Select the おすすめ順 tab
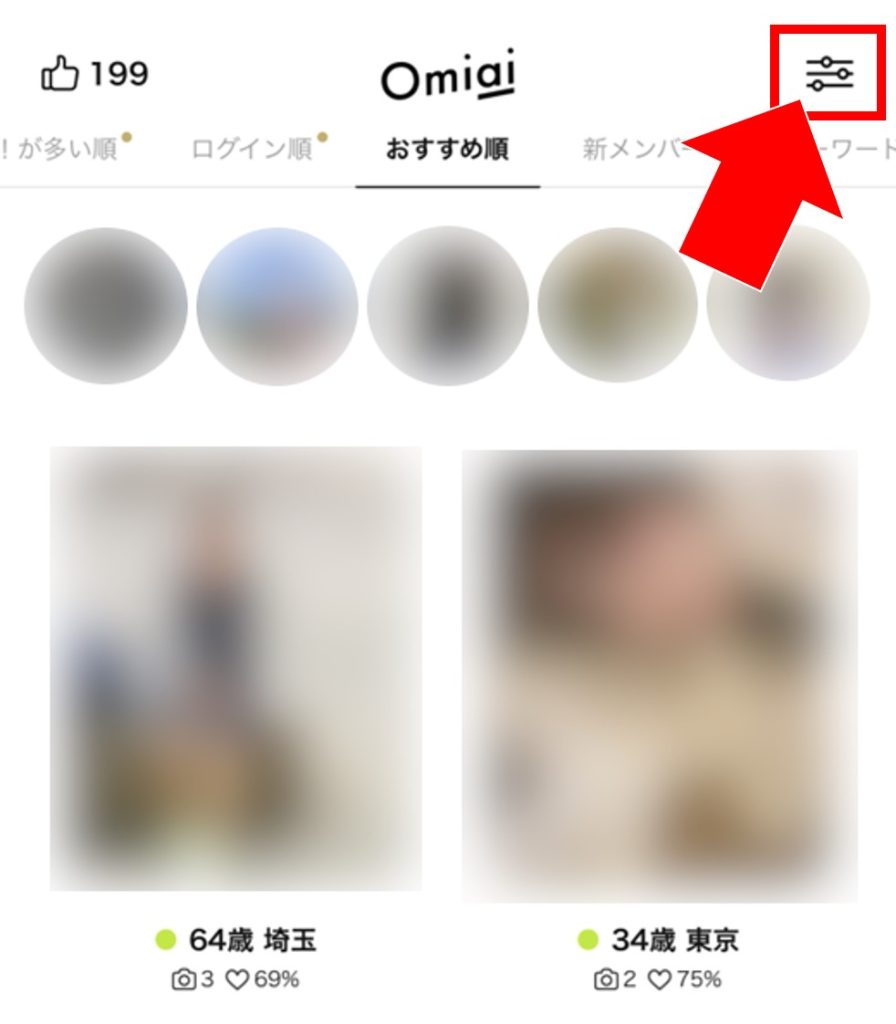Screen dimensions: 896x1024 point(447,150)
